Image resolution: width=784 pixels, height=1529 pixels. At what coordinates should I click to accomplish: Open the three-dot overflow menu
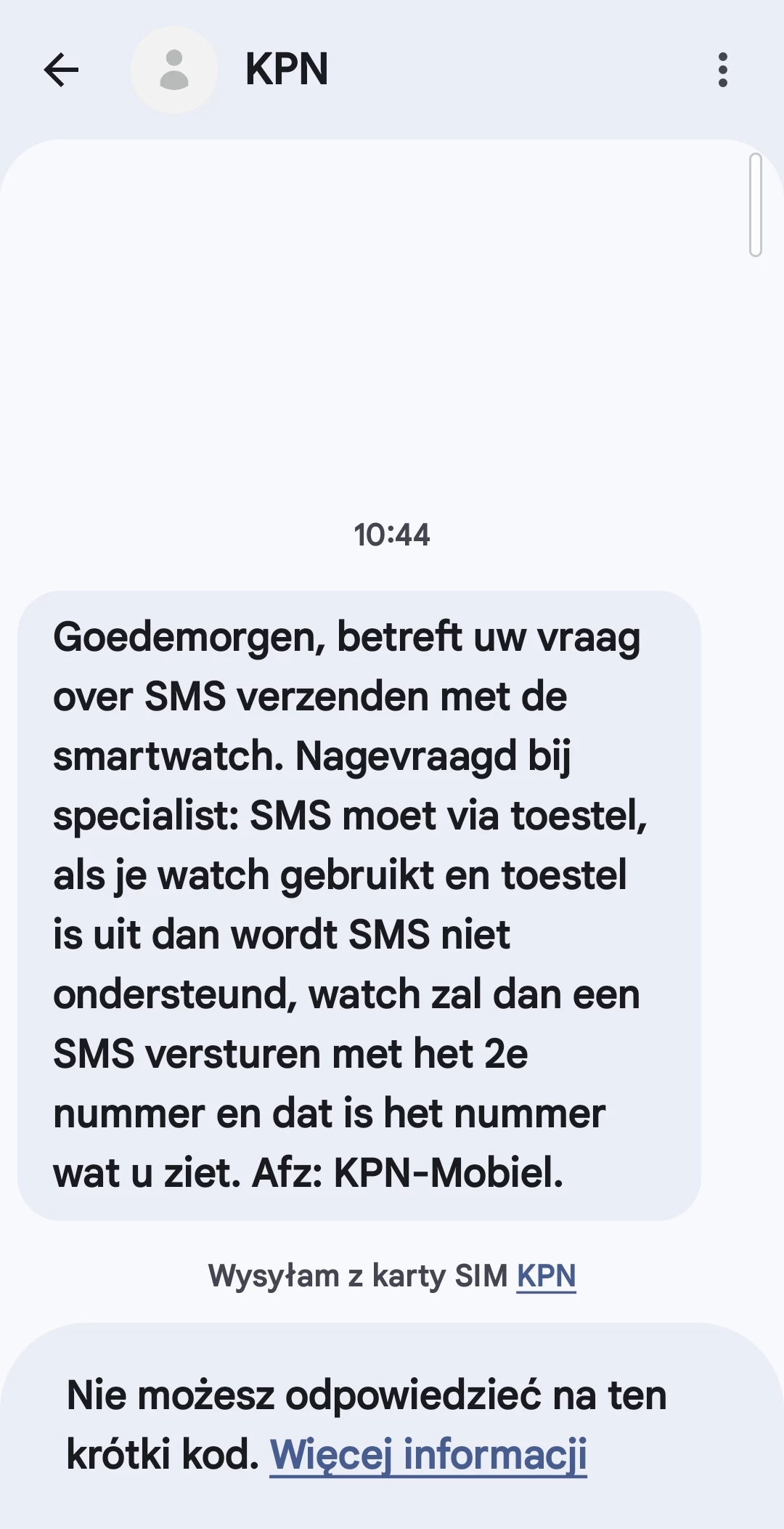(722, 70)
